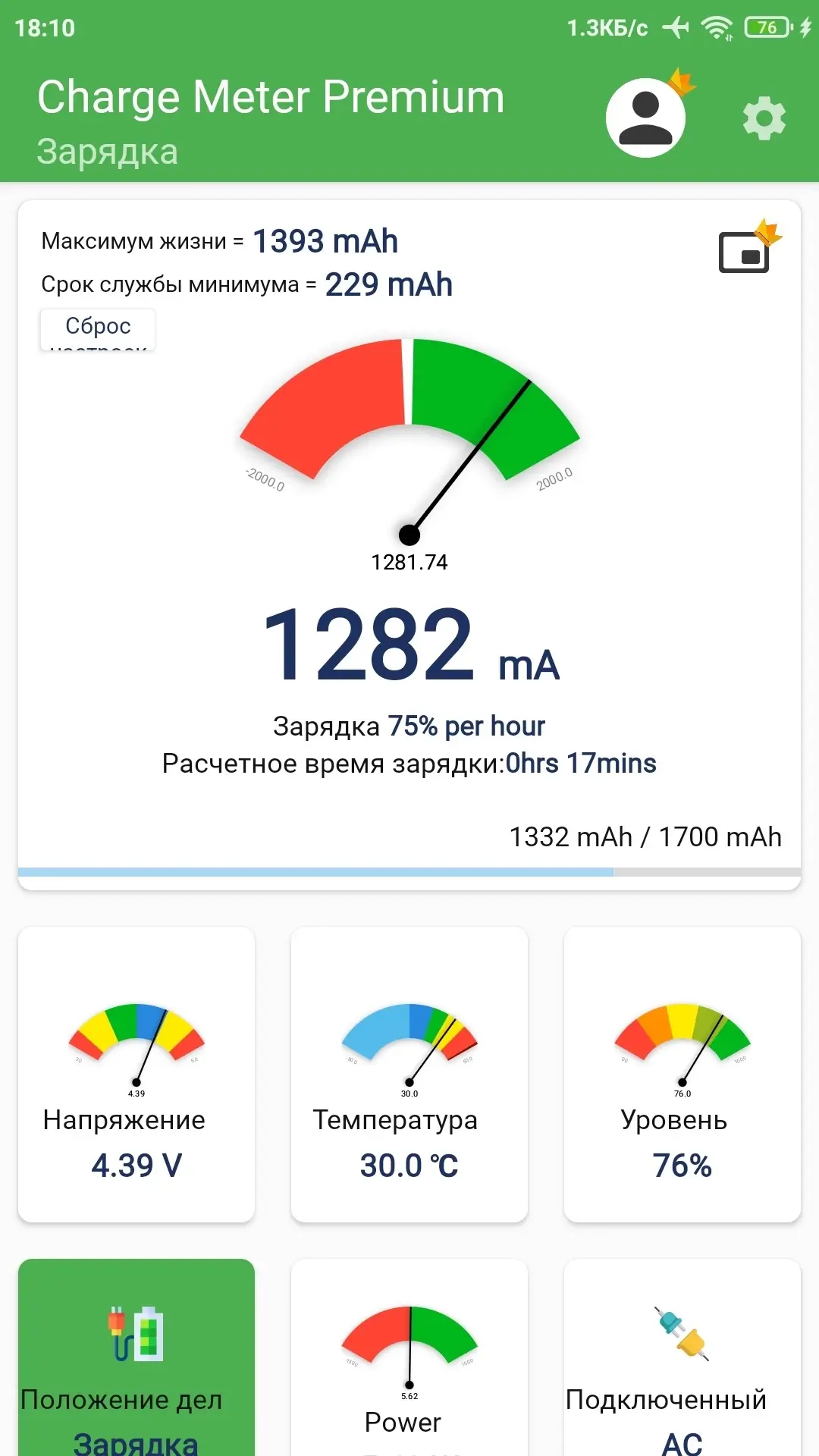Open the Положение дел status card
Viewport: 819px width, 1456px height.
pyautogui.click(x=136, y=1357)
